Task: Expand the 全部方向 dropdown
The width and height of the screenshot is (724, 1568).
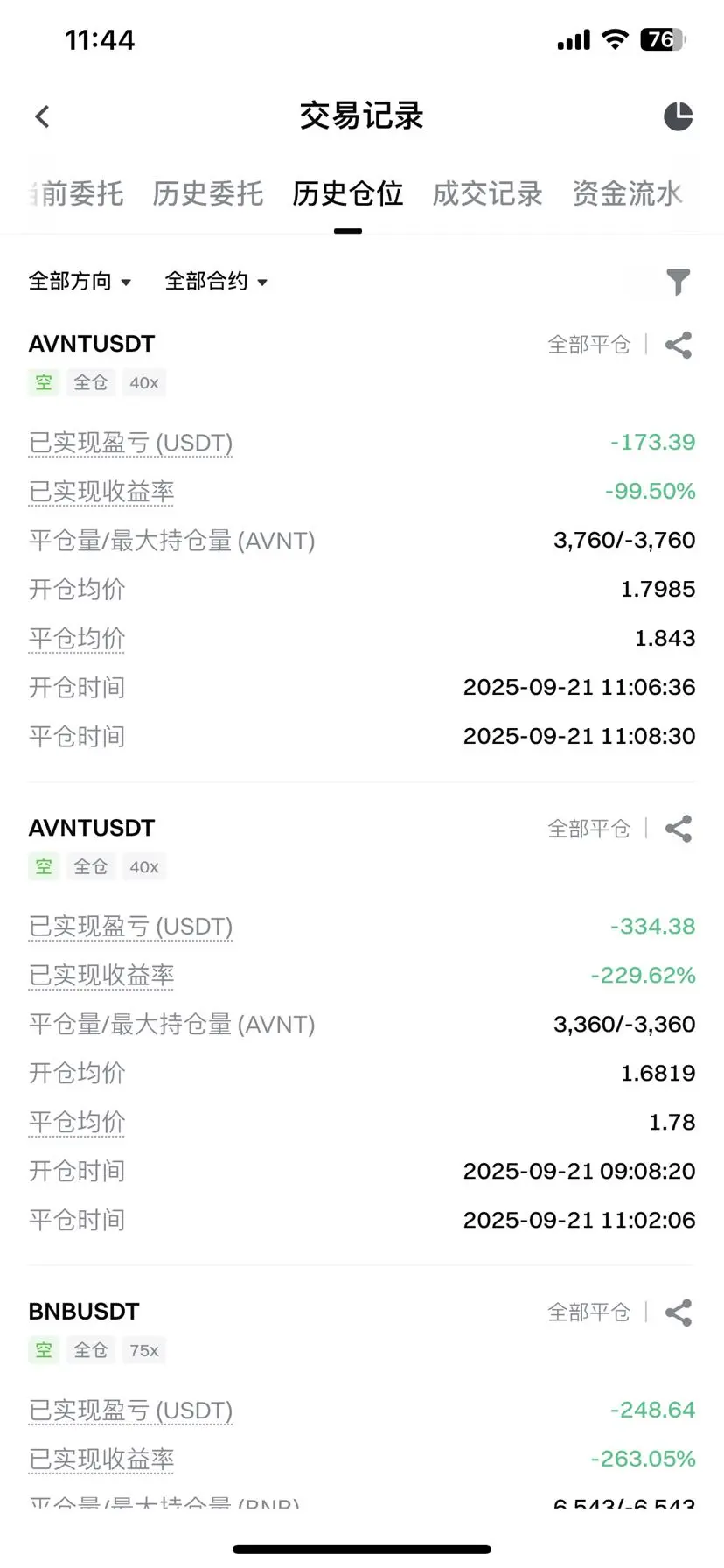Action: (80, 281)
